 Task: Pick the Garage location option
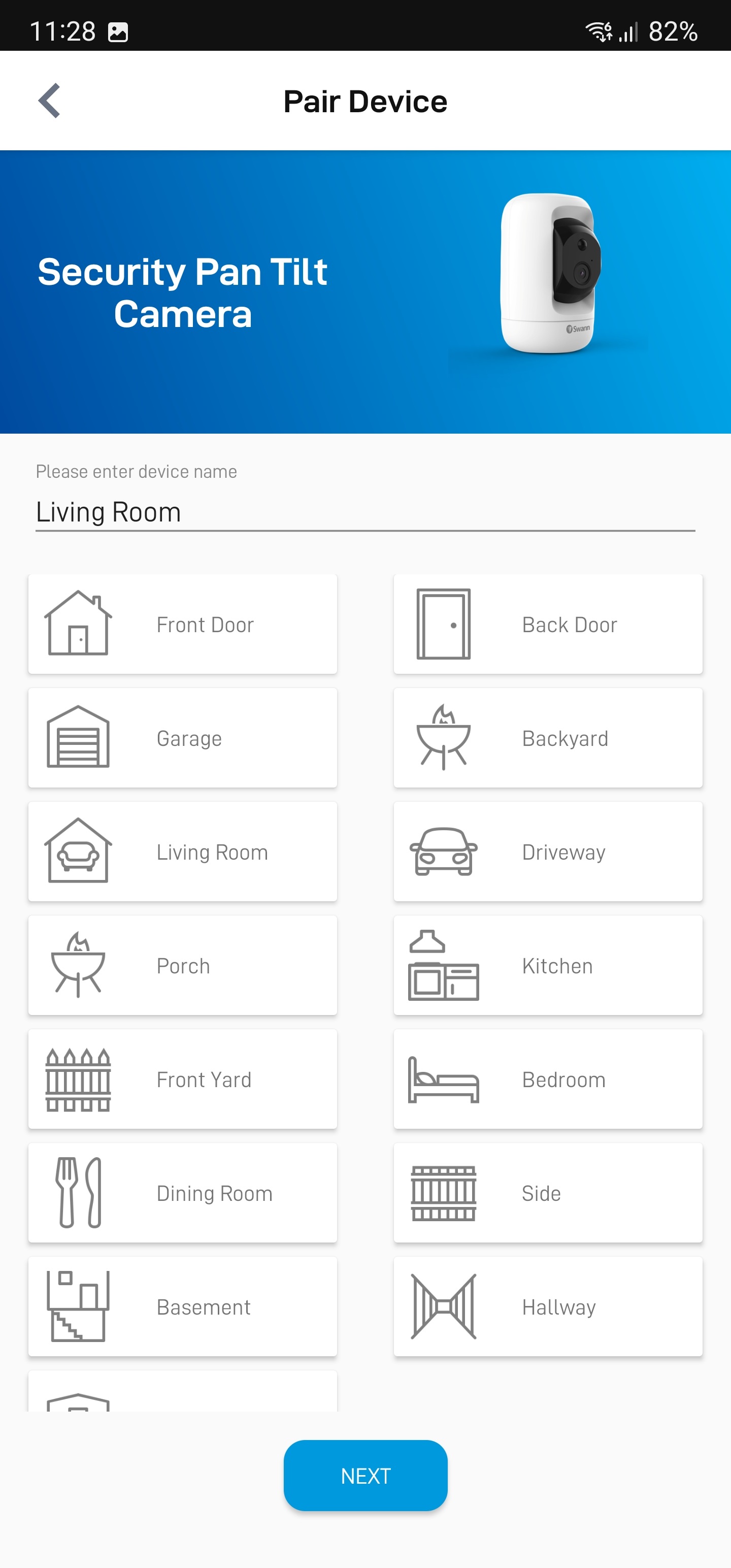pos(183,738)
